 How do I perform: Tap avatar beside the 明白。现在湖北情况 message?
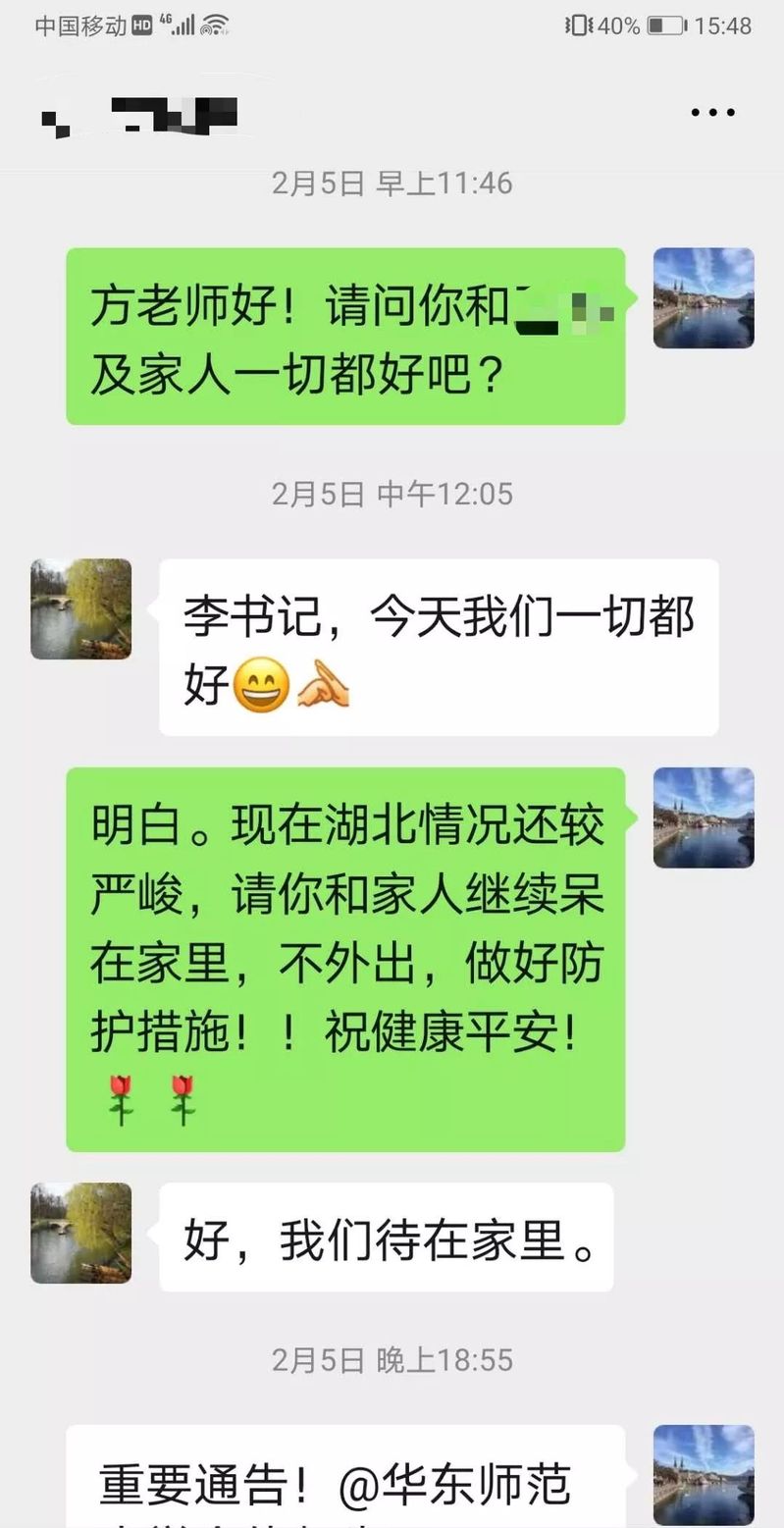click(704, 817)
